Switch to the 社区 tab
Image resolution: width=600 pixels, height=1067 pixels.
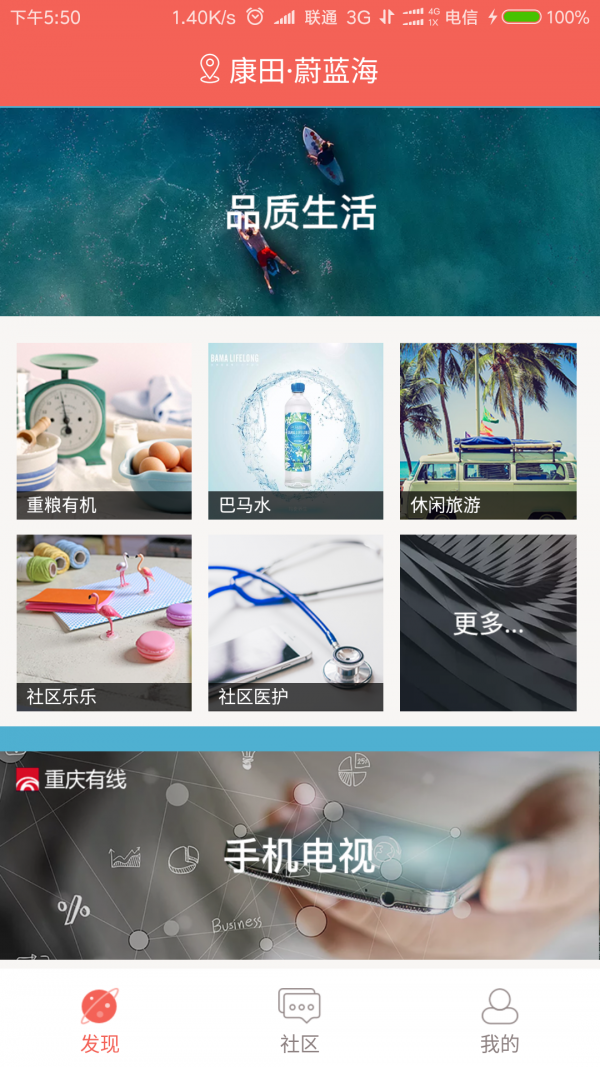pos(299,1020)
